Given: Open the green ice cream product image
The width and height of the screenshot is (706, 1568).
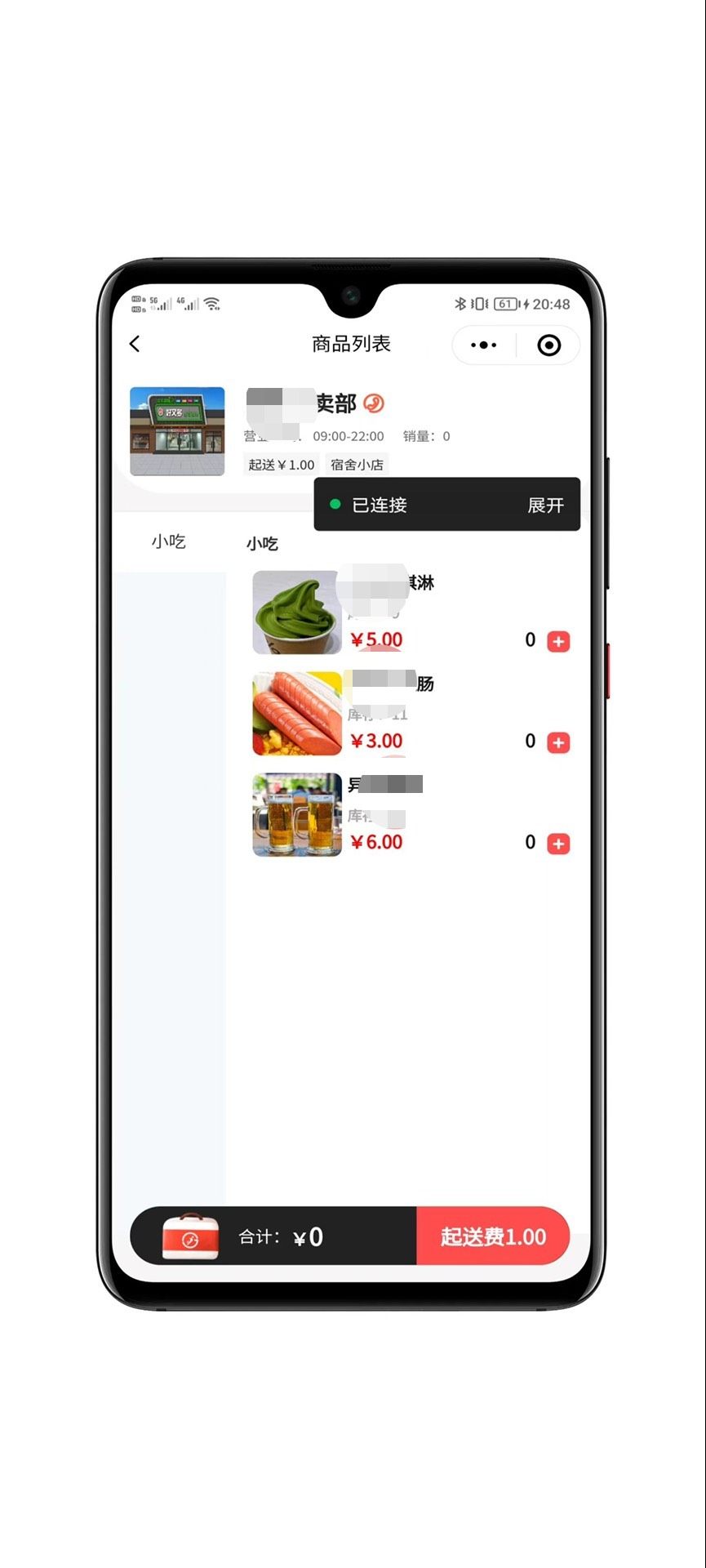Looking at the screenshot, I should click(296, 612).
